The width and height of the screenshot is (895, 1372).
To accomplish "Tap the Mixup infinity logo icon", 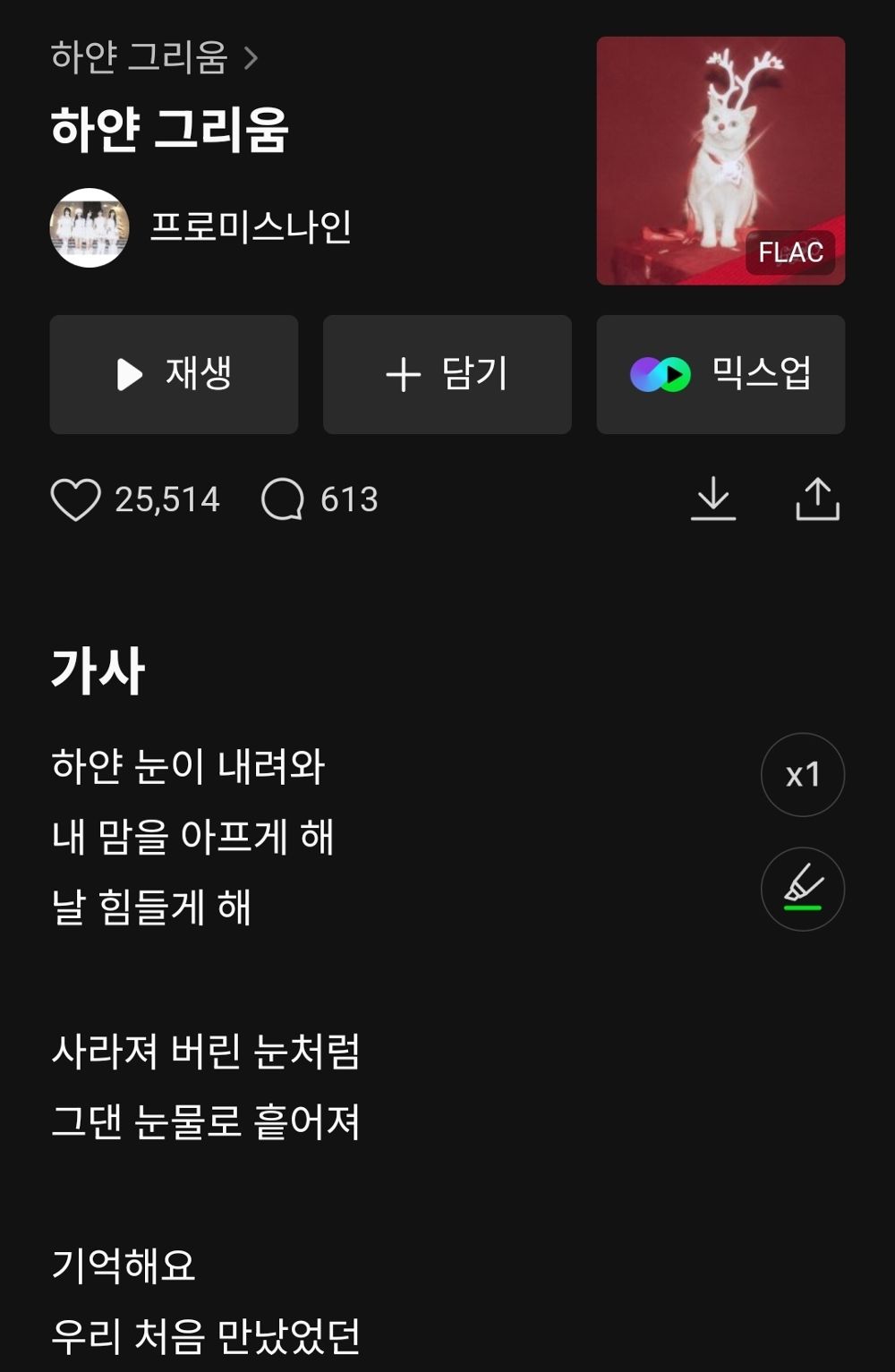I will click(660, 374).
